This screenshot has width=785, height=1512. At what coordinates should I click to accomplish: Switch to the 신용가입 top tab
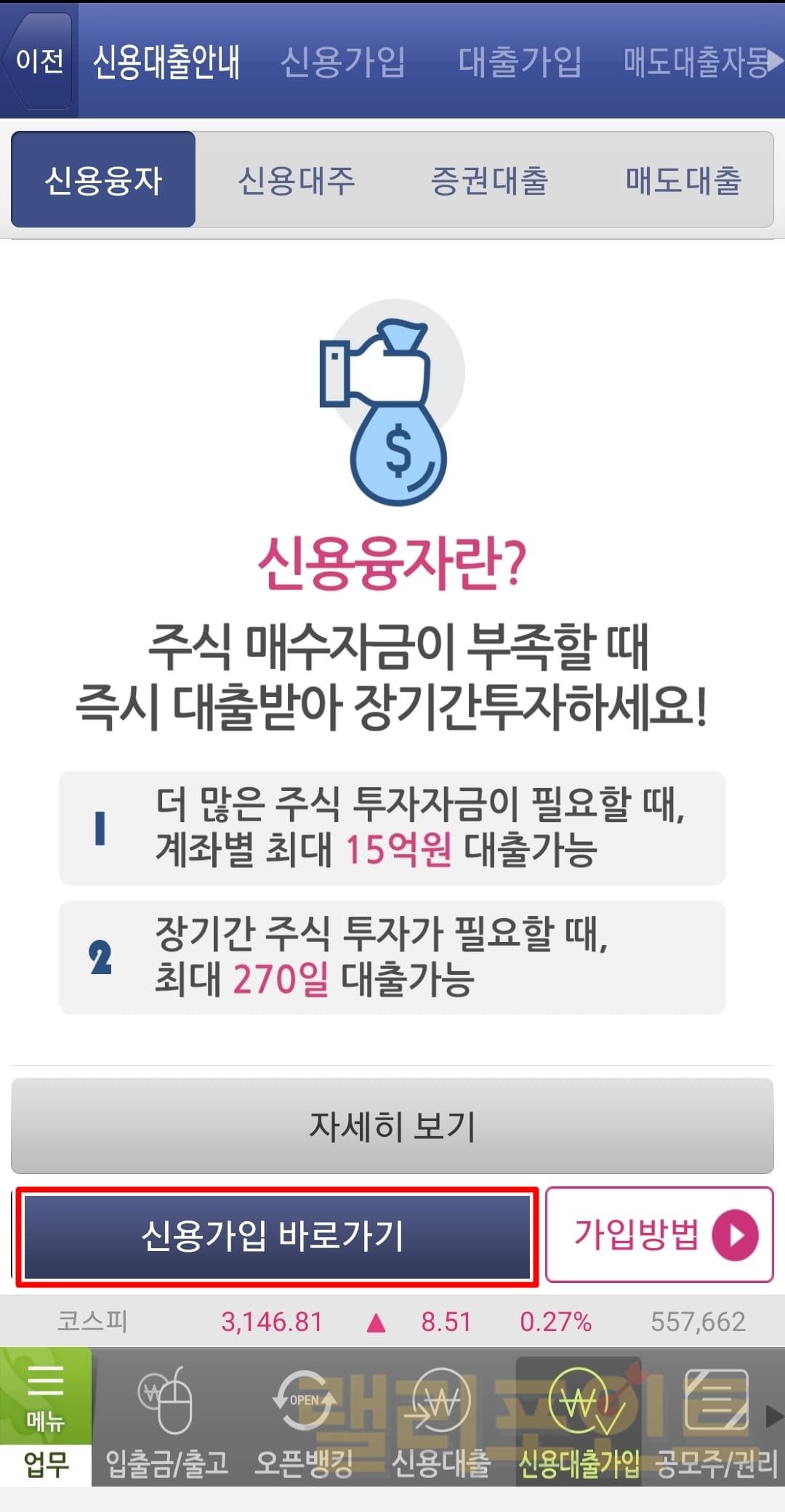click(342, 61)
